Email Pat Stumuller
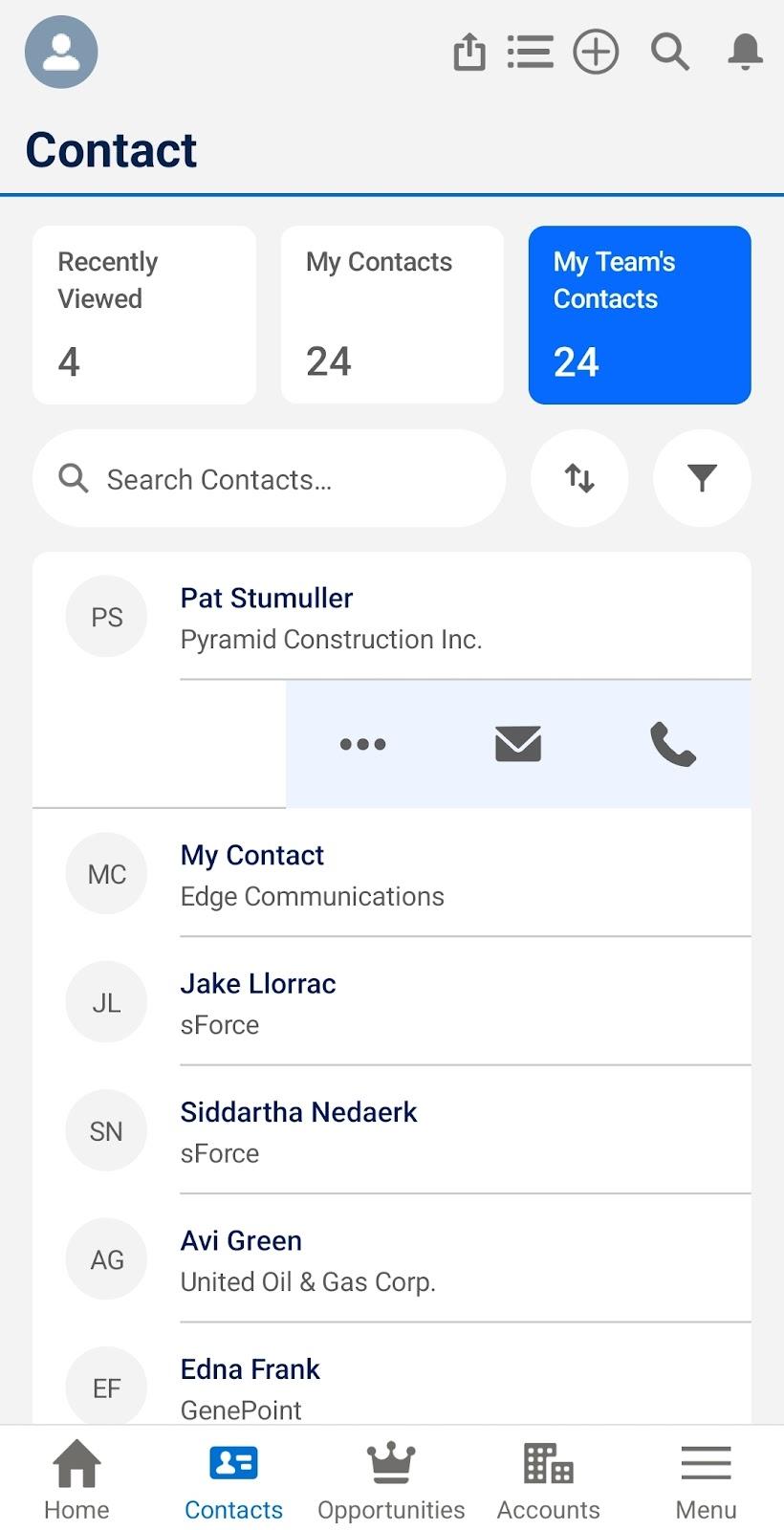The height and width of the screenshot is (1530, 784). [x=518, y=744]
